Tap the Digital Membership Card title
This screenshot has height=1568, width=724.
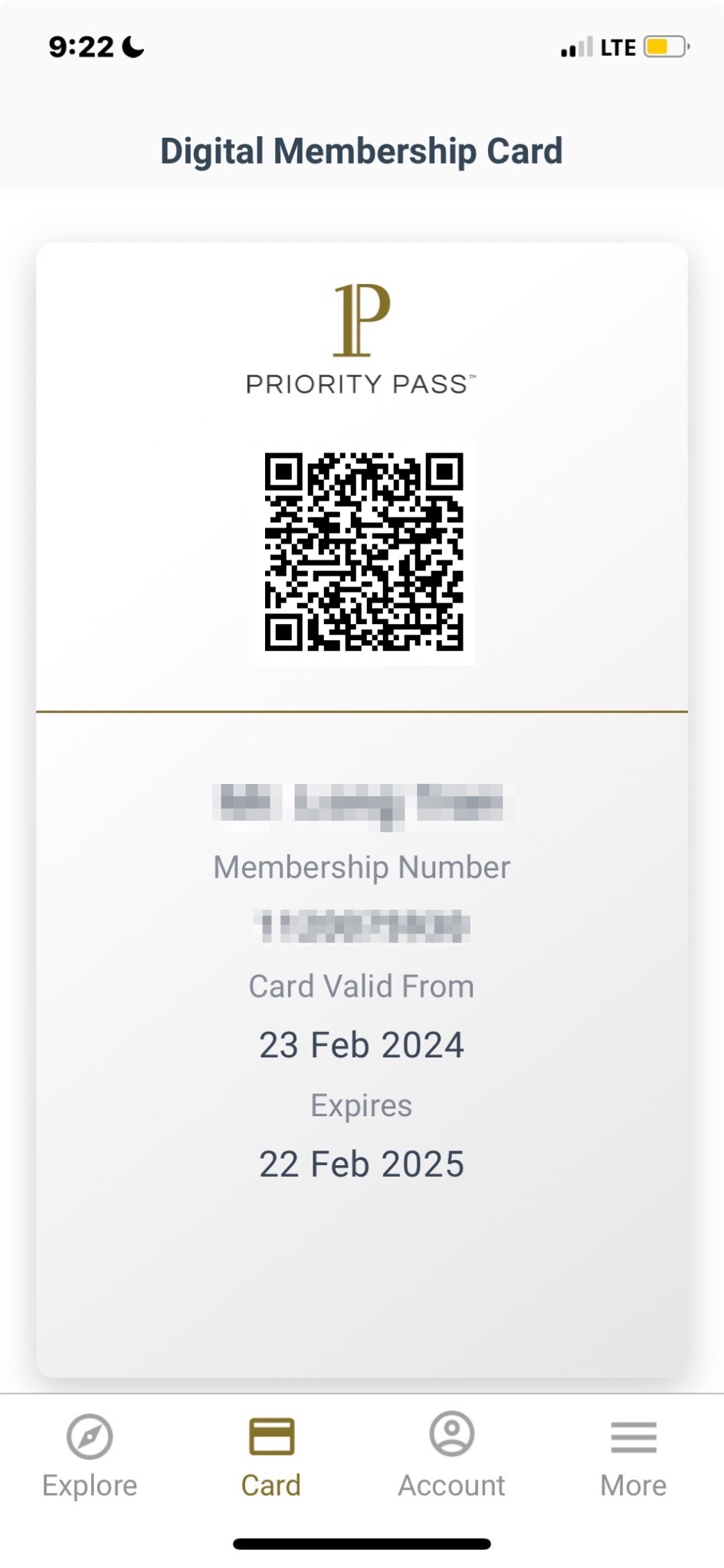pyautogui.click(x=362, y=150)
